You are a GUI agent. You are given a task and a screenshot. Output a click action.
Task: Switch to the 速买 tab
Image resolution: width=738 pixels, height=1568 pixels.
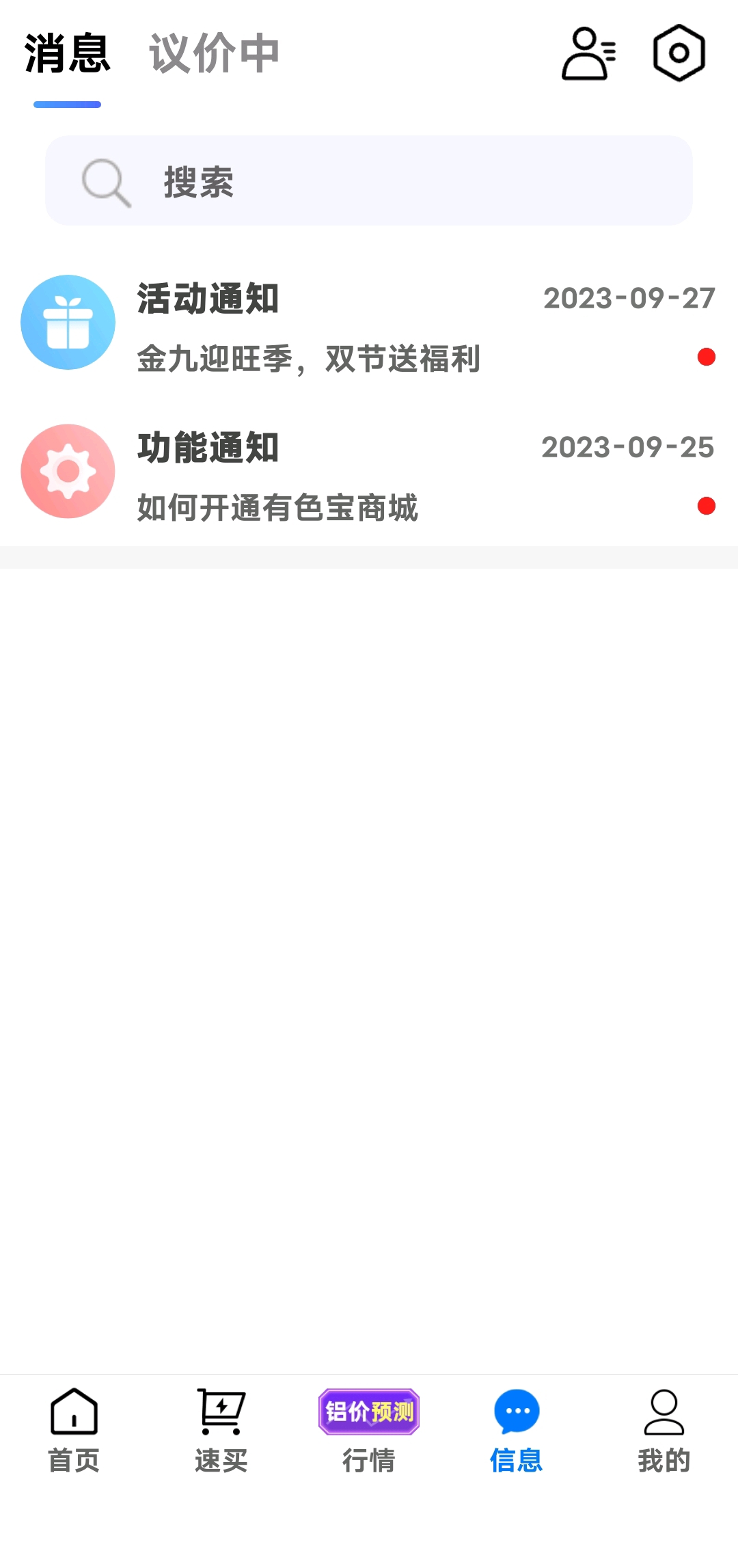(221, 1430)
